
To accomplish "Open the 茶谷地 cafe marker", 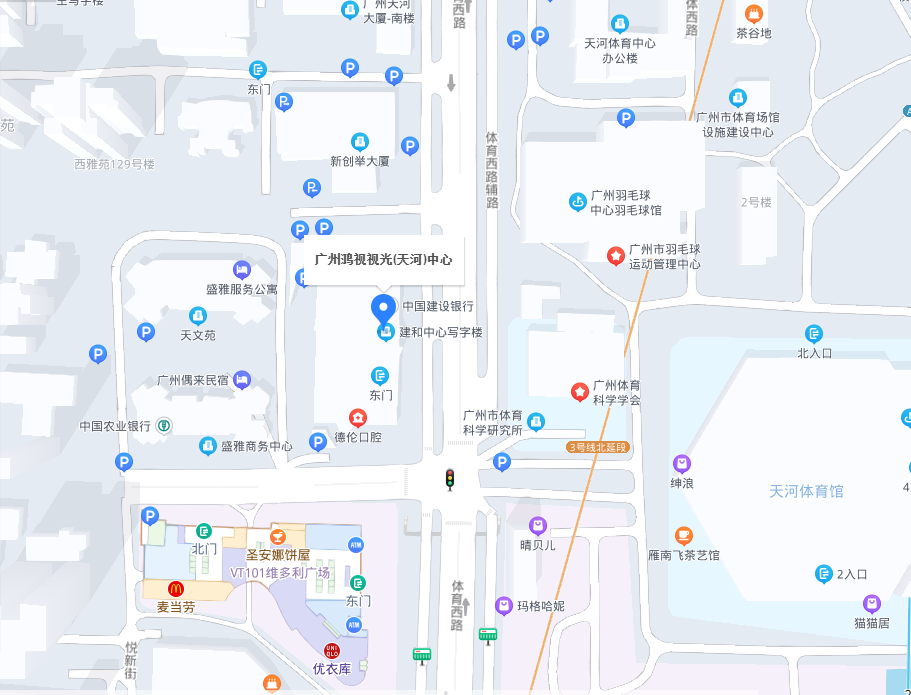I will coord(754,14).
